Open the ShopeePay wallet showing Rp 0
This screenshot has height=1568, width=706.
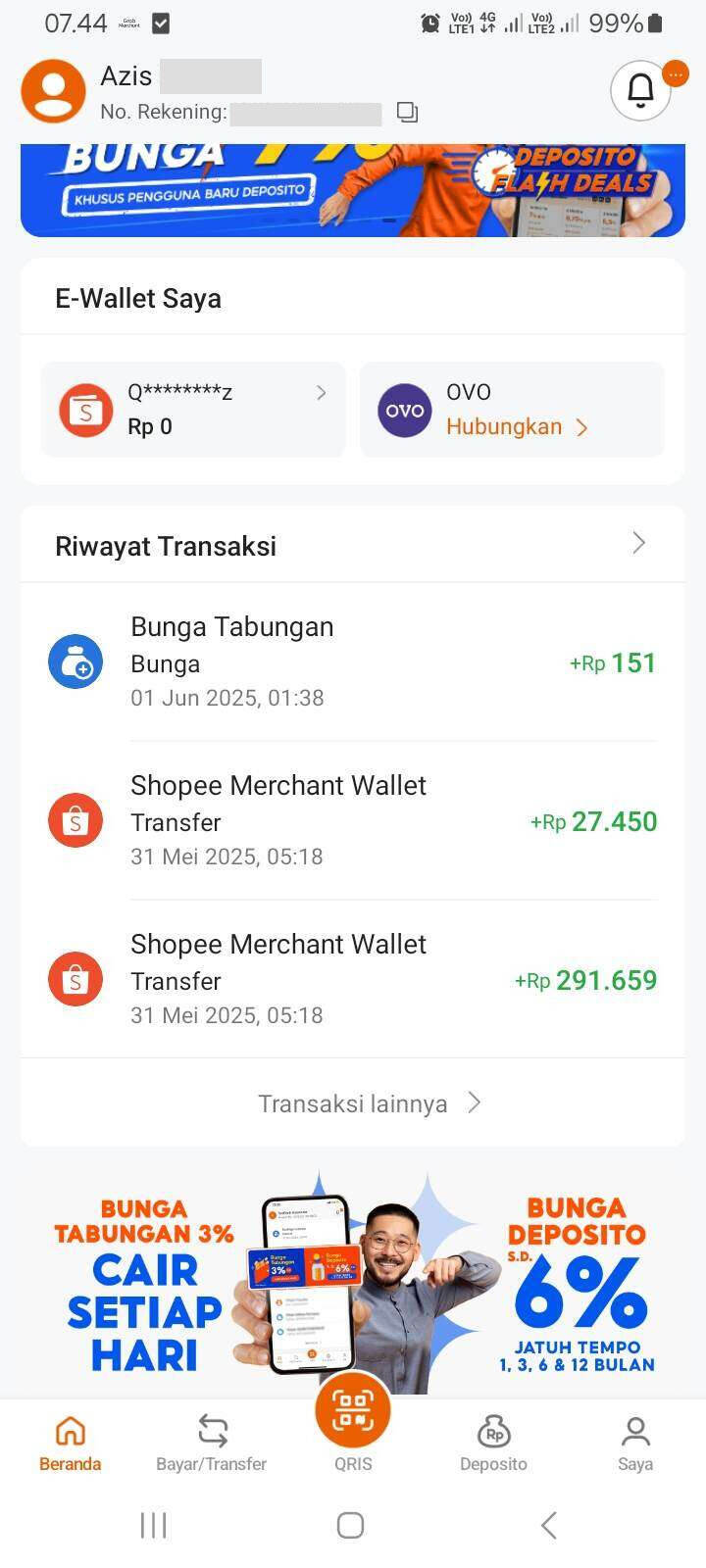193,410
